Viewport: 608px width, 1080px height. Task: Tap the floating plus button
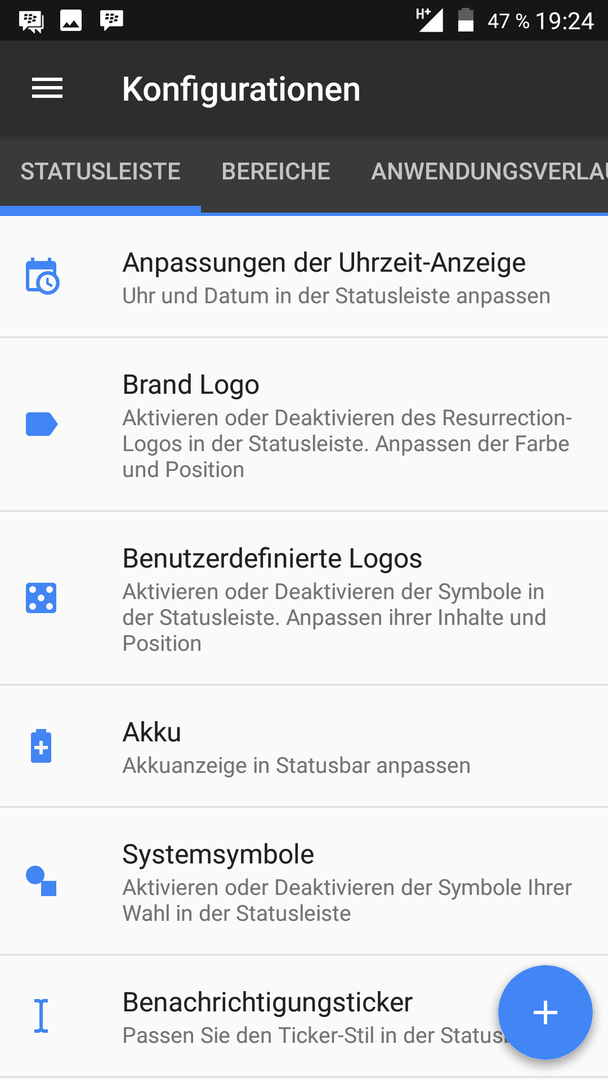click(x=545, y=1012)
